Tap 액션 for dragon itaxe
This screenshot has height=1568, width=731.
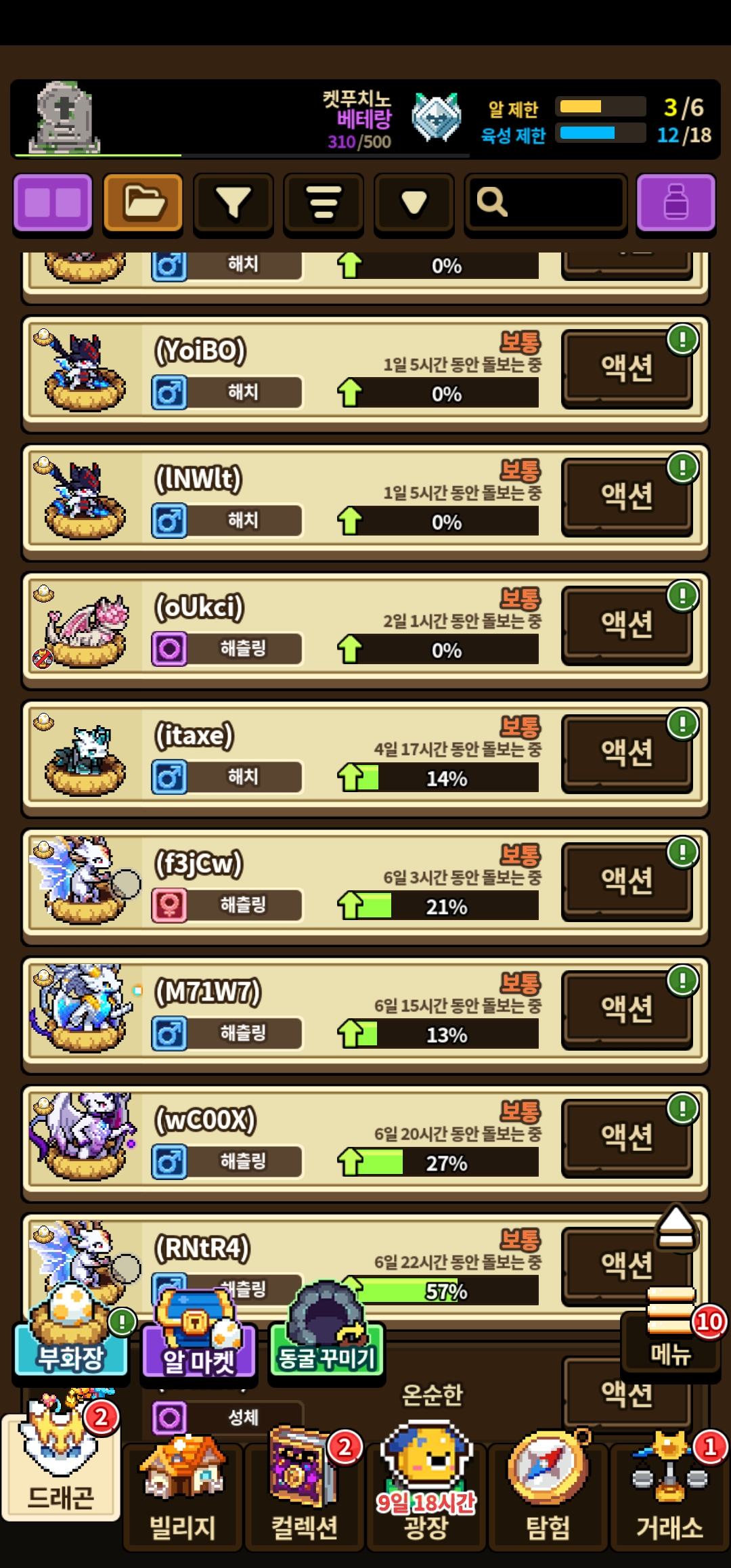tap(627, 753)
